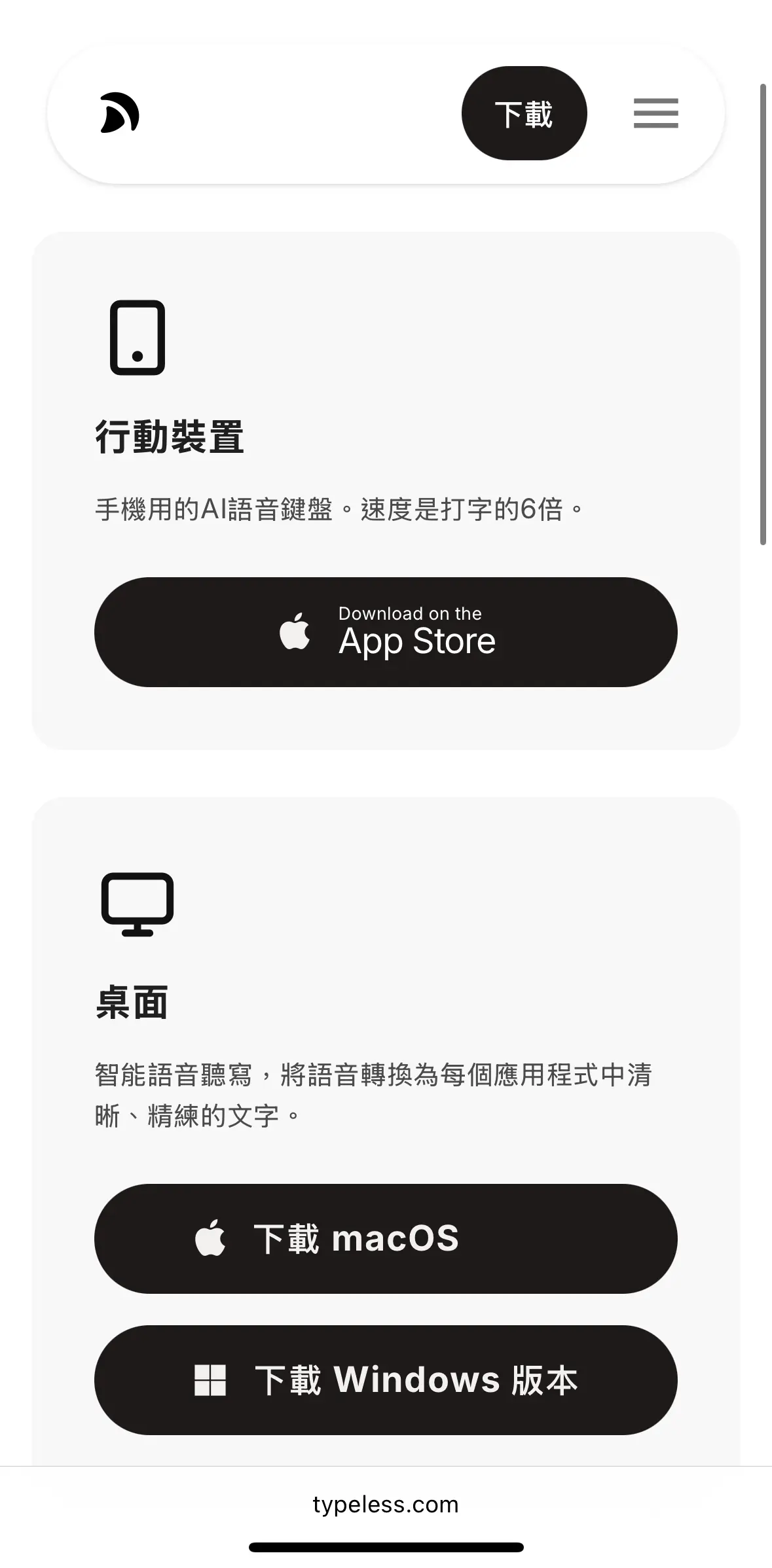Choose 下載 Windows 版本 button
This screenshot has width=772, height=1568.
coord(386,1380)
